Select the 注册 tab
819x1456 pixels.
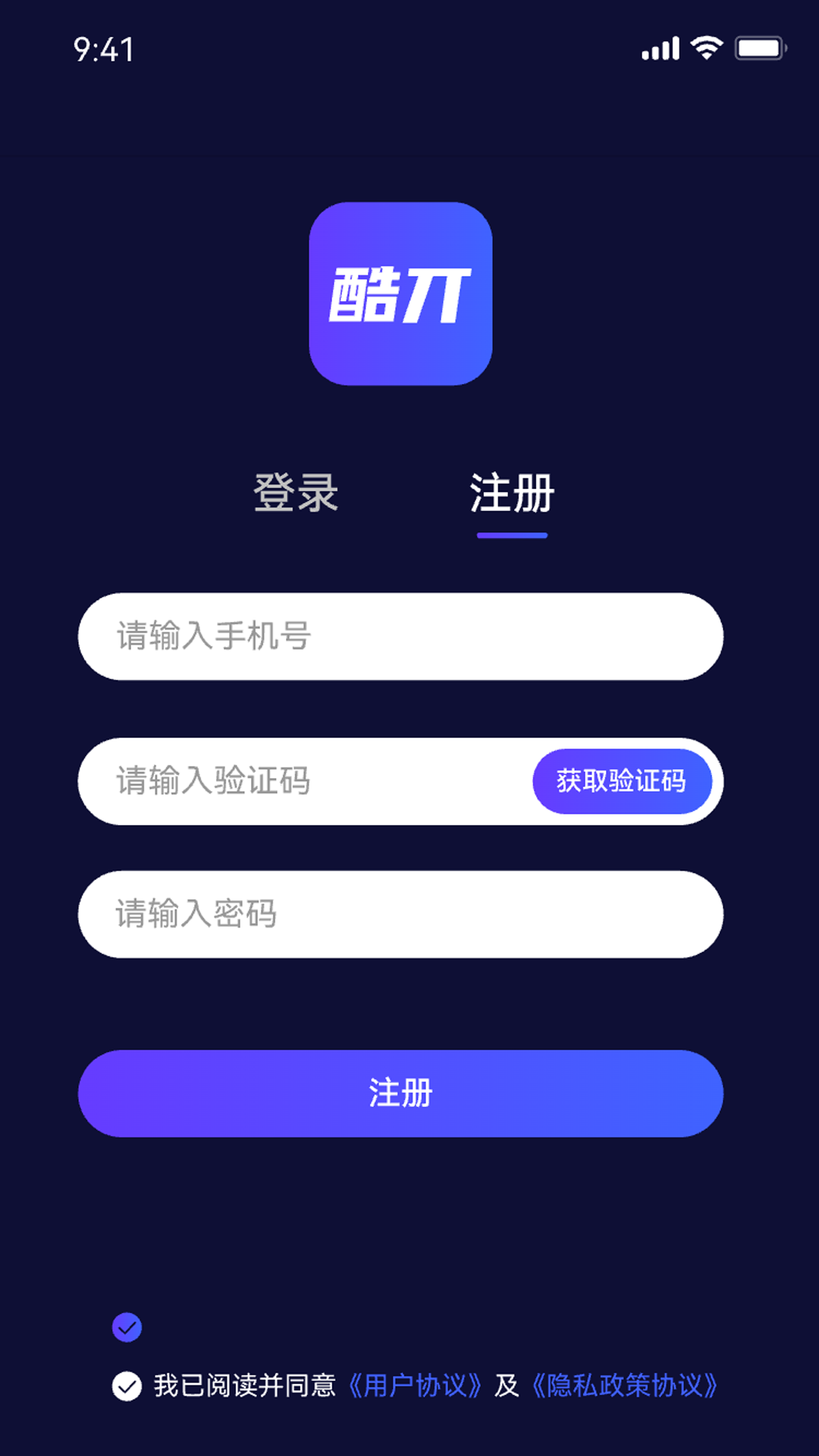511,493
